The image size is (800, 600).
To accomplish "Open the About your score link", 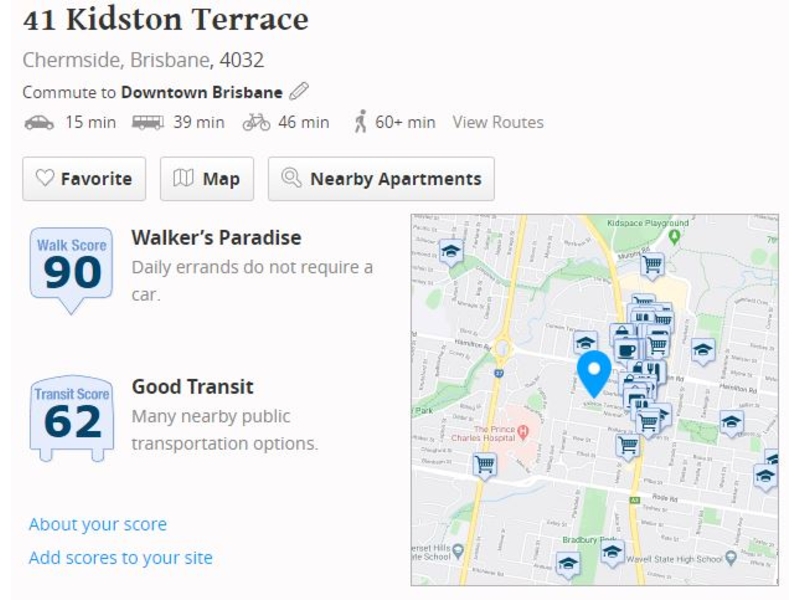I will click(98, 524).
